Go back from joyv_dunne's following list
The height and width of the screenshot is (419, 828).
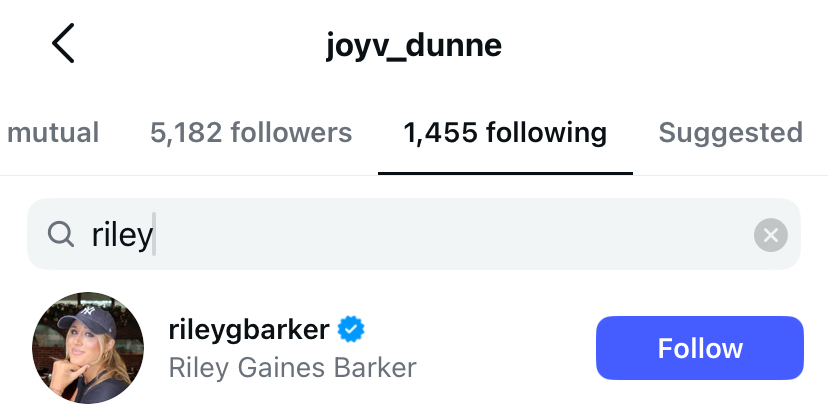(x=63, y=44)
